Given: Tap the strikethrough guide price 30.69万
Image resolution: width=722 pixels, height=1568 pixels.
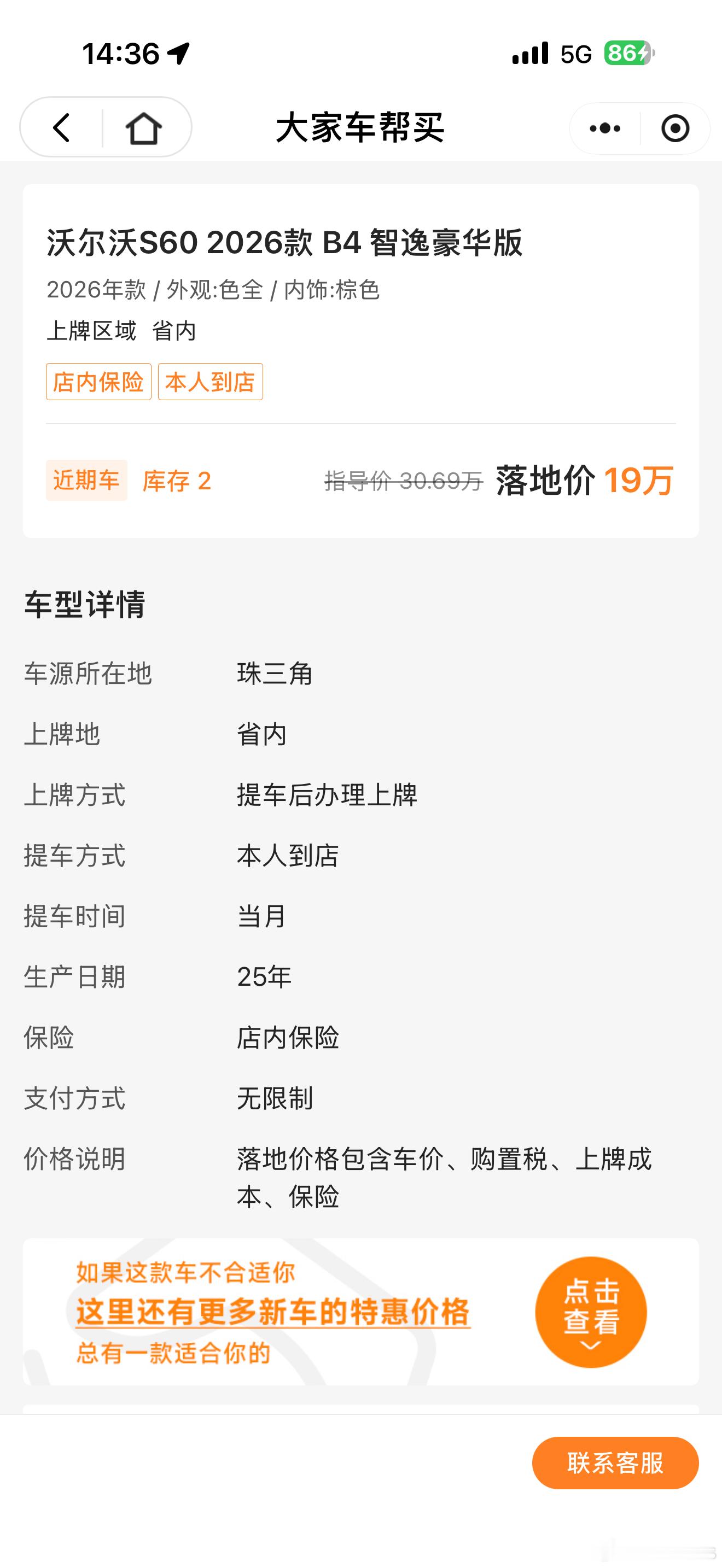Looking at the screenshot, I should [x=402, y=482].
